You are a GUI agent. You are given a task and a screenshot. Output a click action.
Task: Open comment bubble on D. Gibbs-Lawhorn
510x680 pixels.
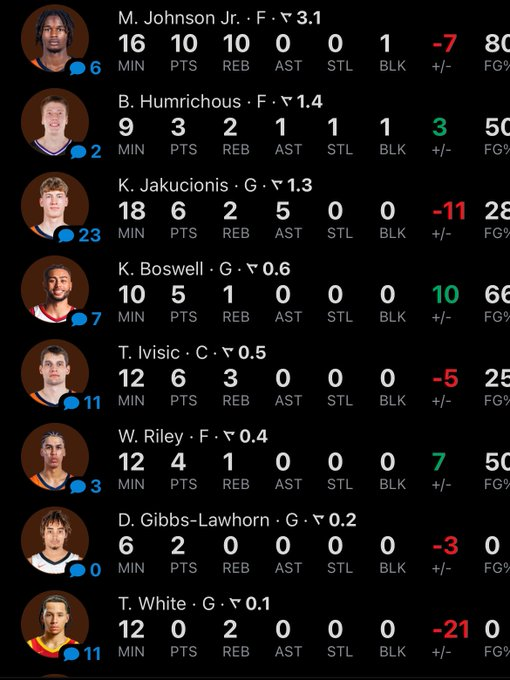tap(85, 570)
